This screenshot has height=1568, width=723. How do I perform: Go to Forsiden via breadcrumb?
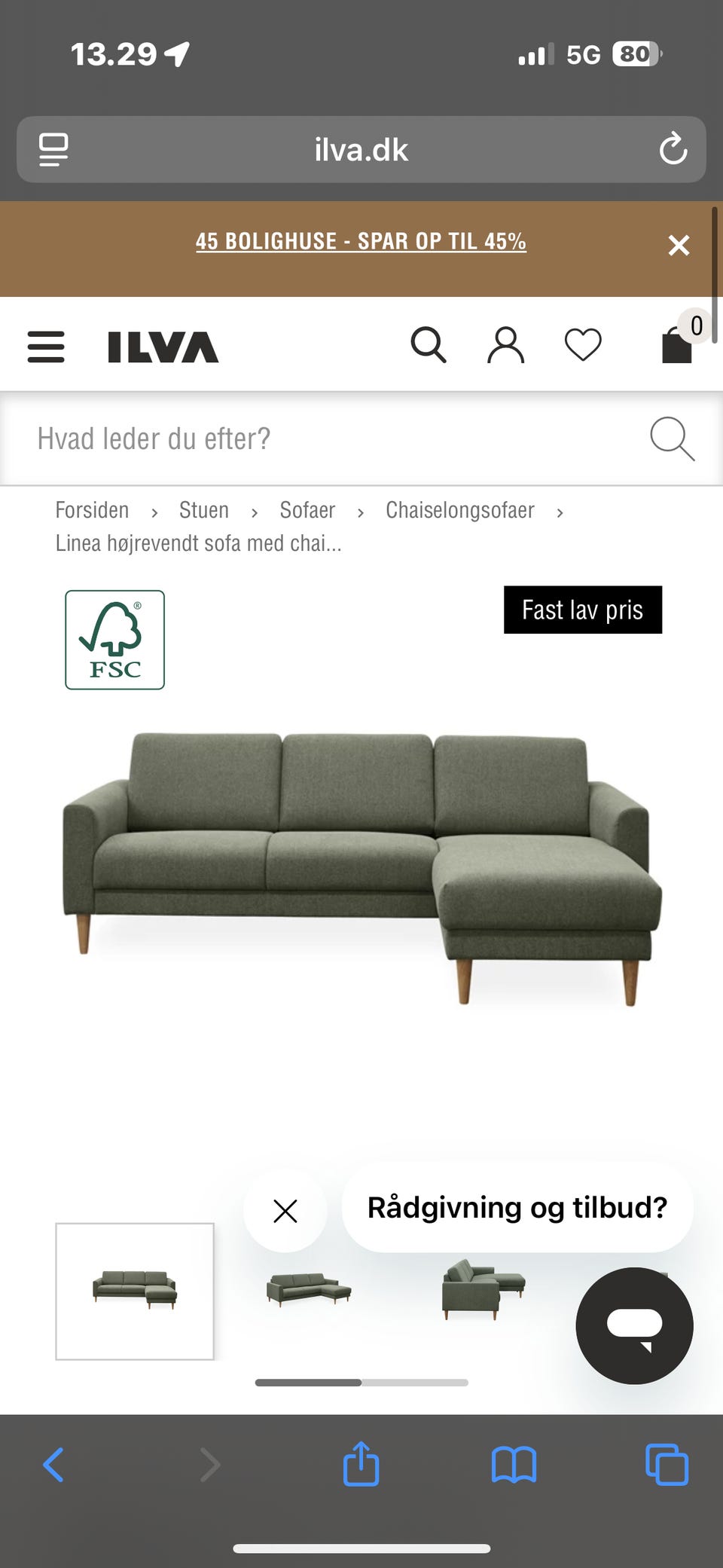tap(92, 510)
